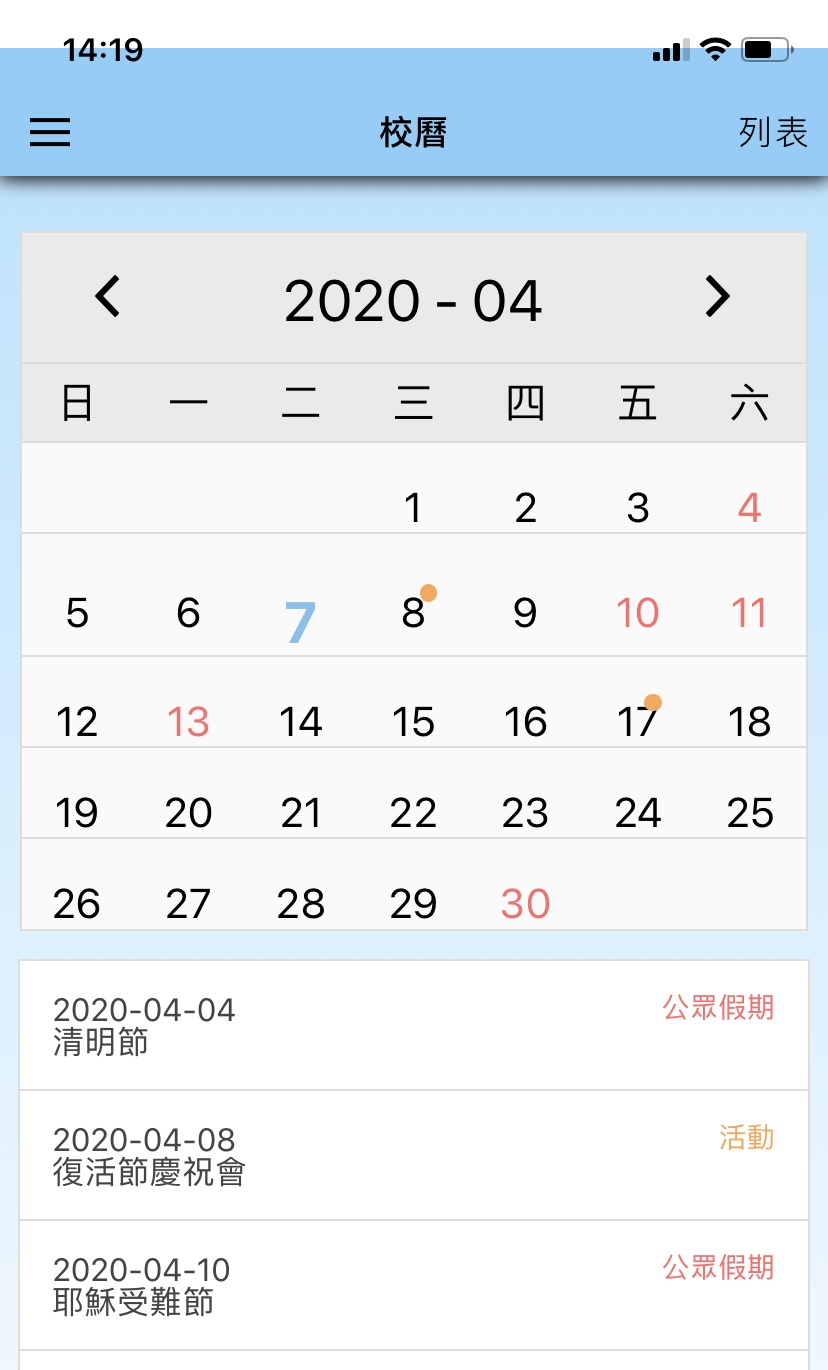Go to the next month
Viewport: 828px width, 1370px height.
point(717,297)
